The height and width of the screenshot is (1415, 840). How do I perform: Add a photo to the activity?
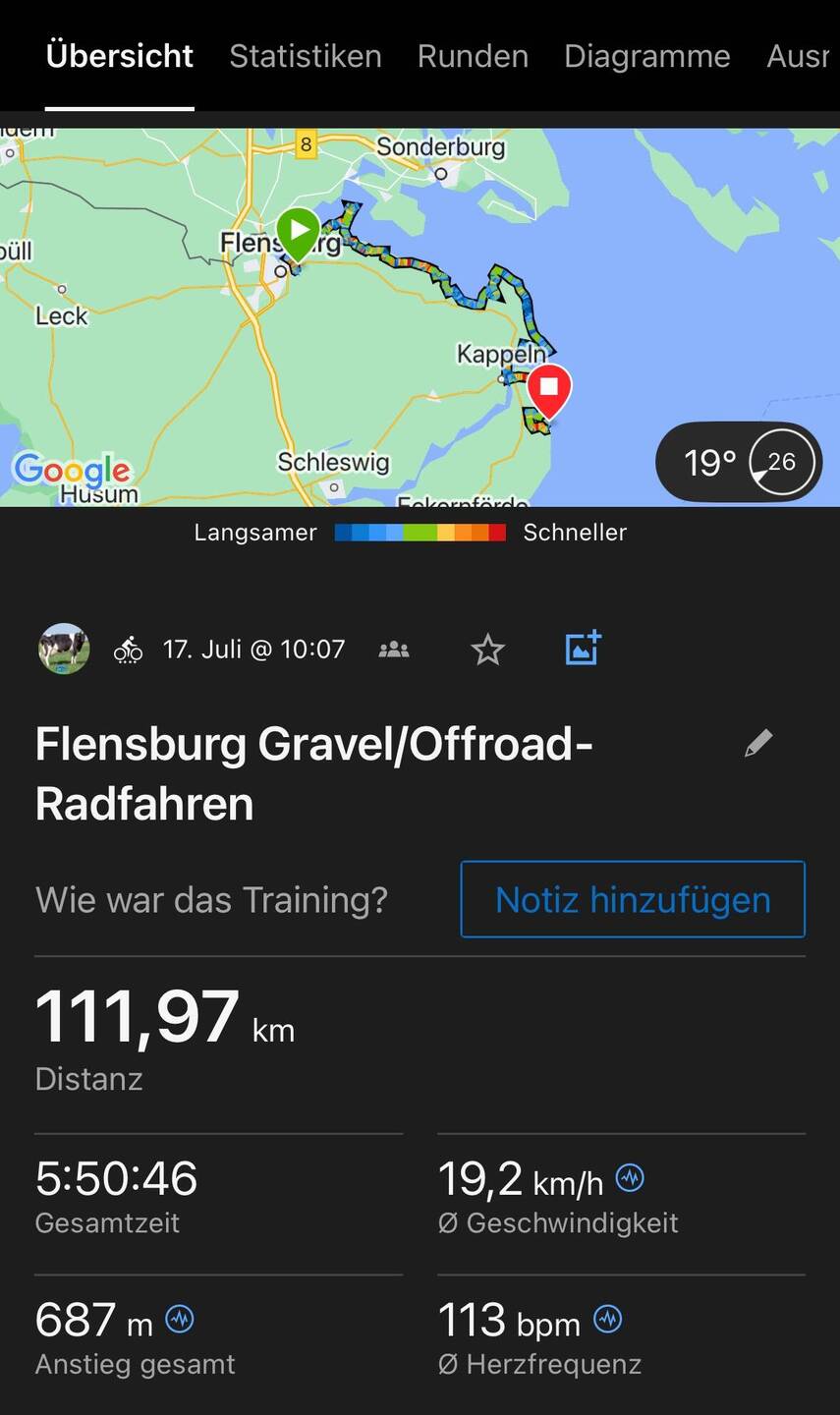[x=583, y=649]
